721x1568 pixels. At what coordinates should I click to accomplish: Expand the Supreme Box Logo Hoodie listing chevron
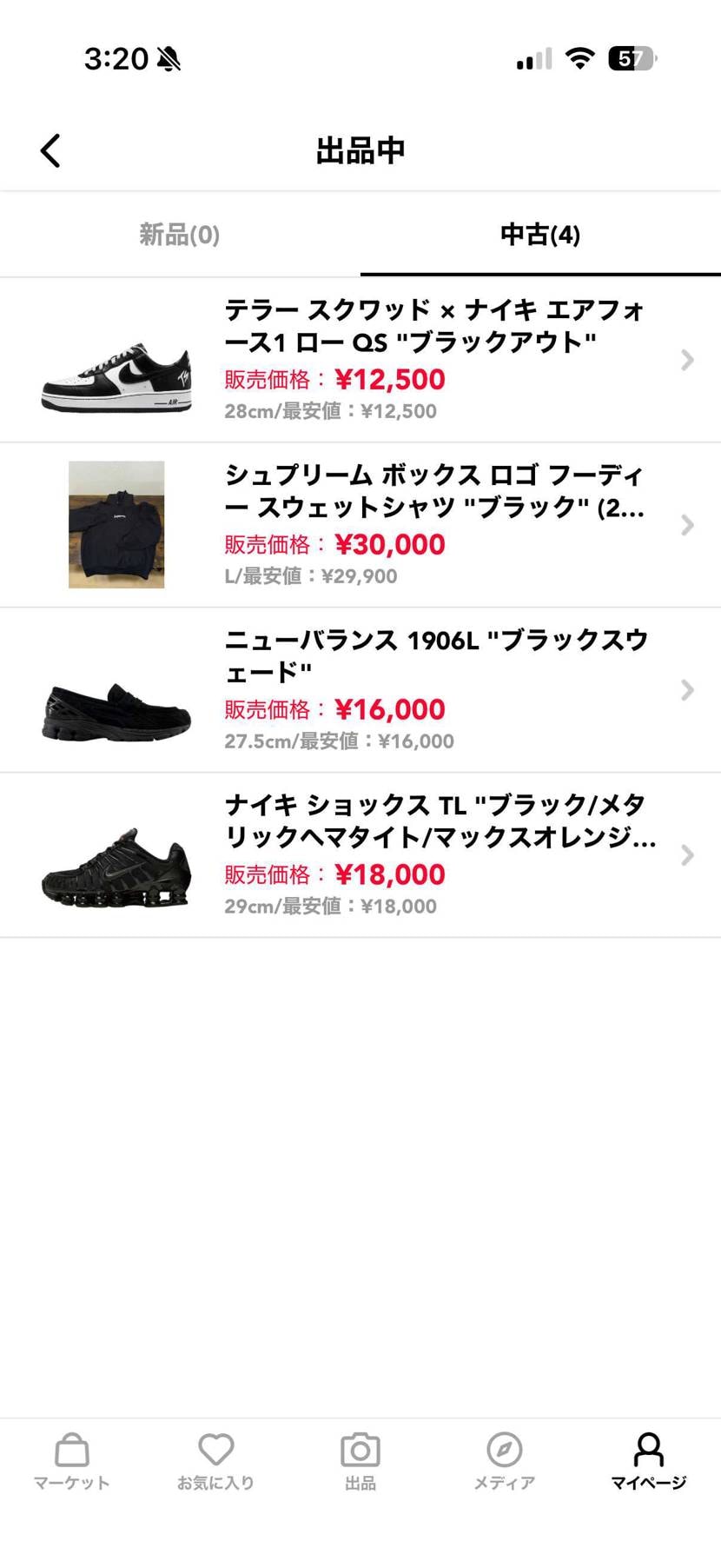[687, 524]
